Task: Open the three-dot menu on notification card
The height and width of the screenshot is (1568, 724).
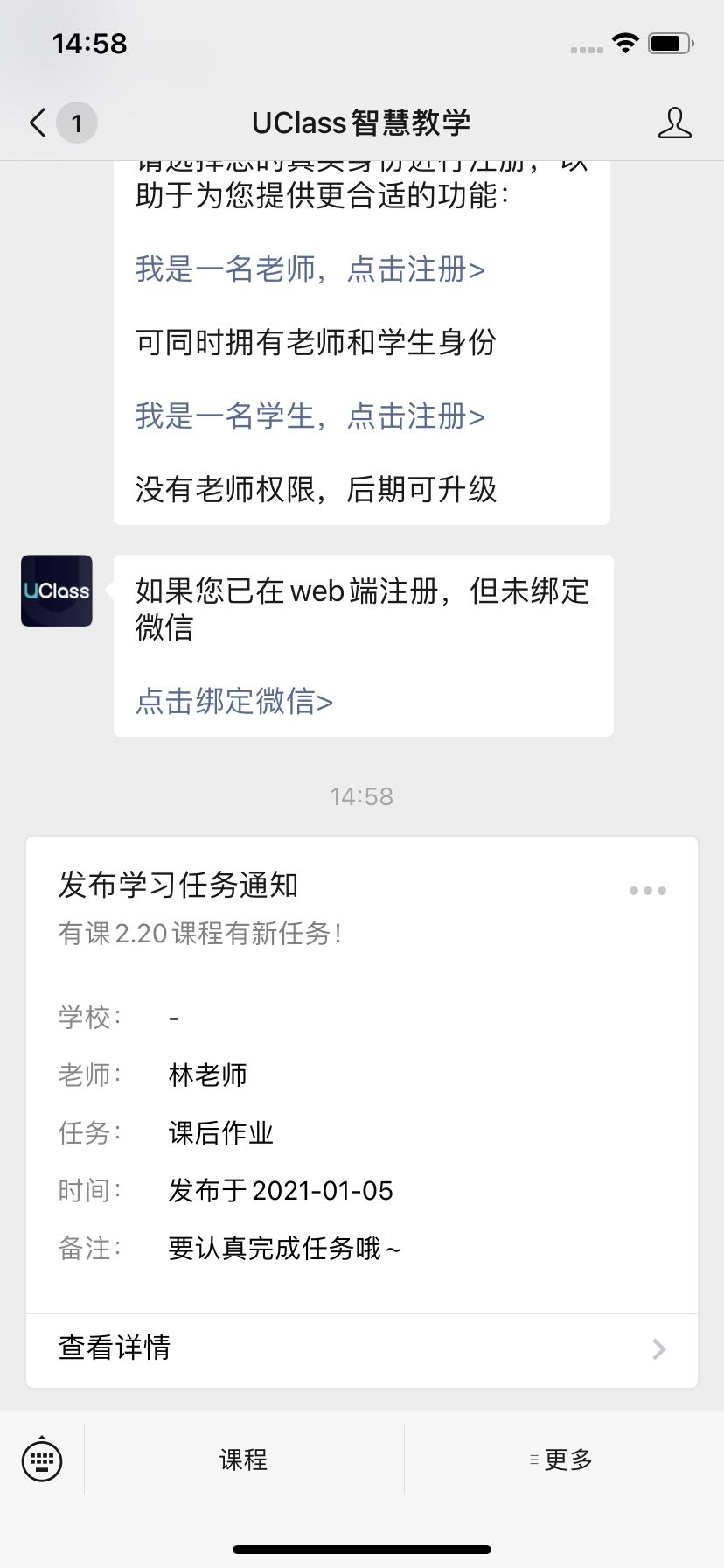Action: (648, 891)
